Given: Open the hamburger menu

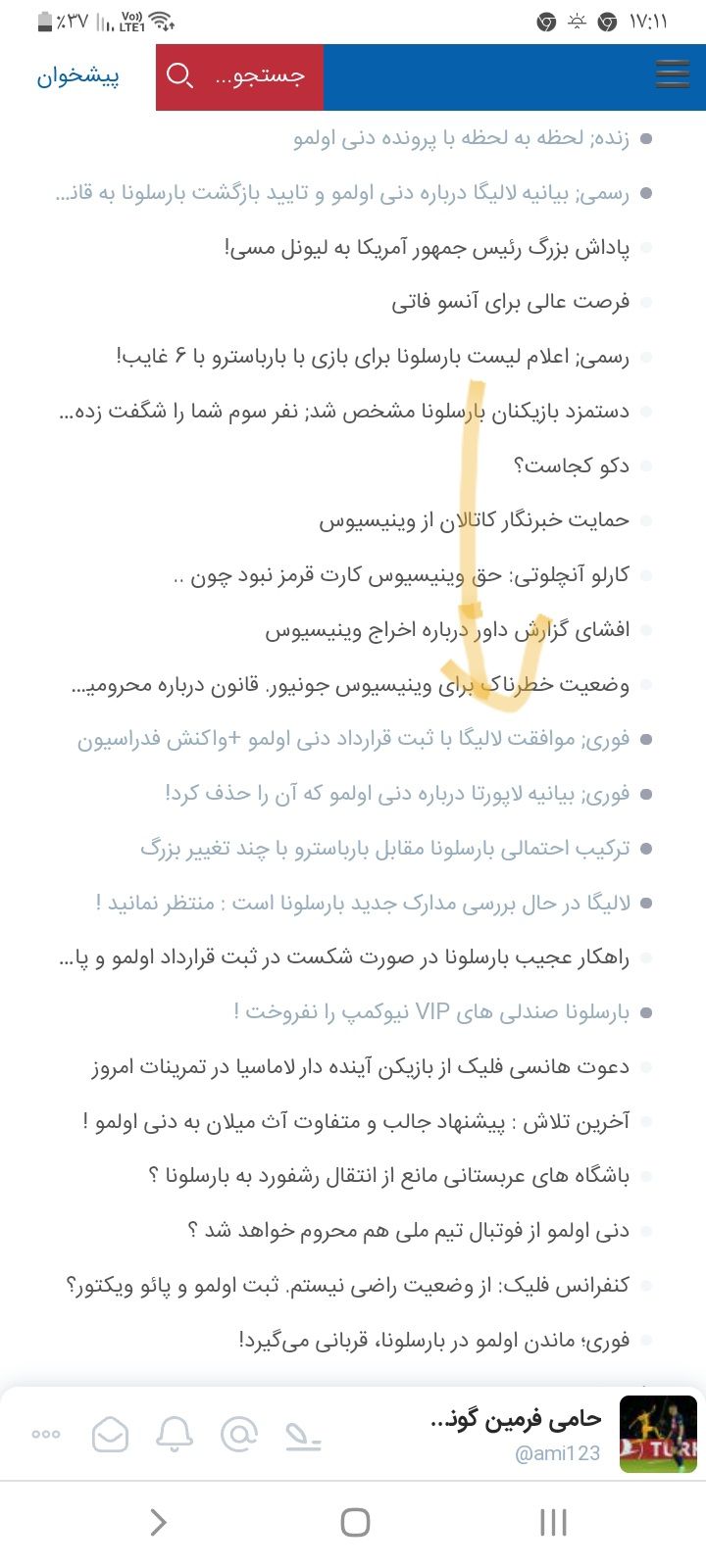Looking at the screenshot, I should [x=672, y=74].
